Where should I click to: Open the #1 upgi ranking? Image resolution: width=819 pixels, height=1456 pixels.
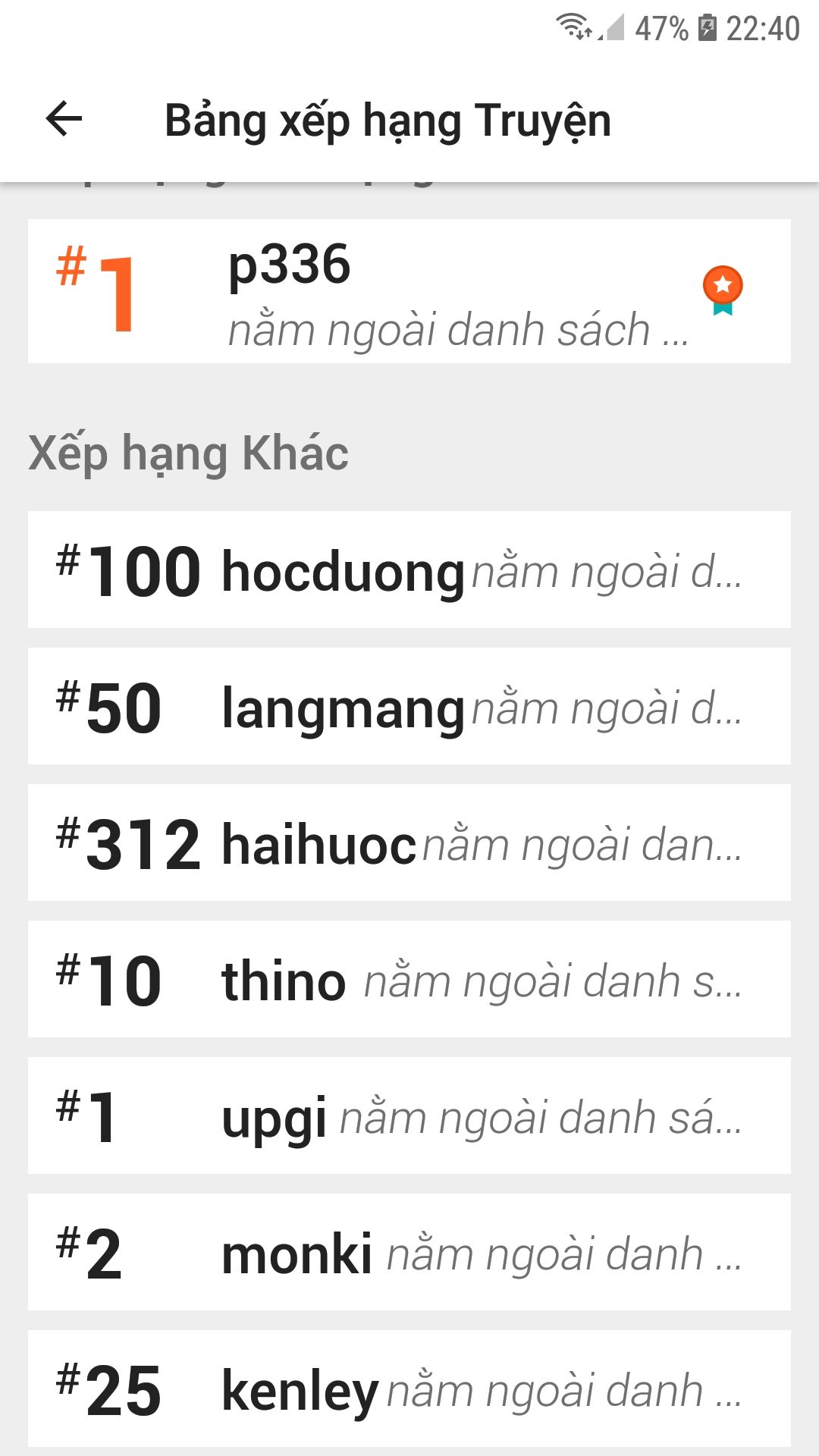pyautogui.click(x=409, y=1116)
